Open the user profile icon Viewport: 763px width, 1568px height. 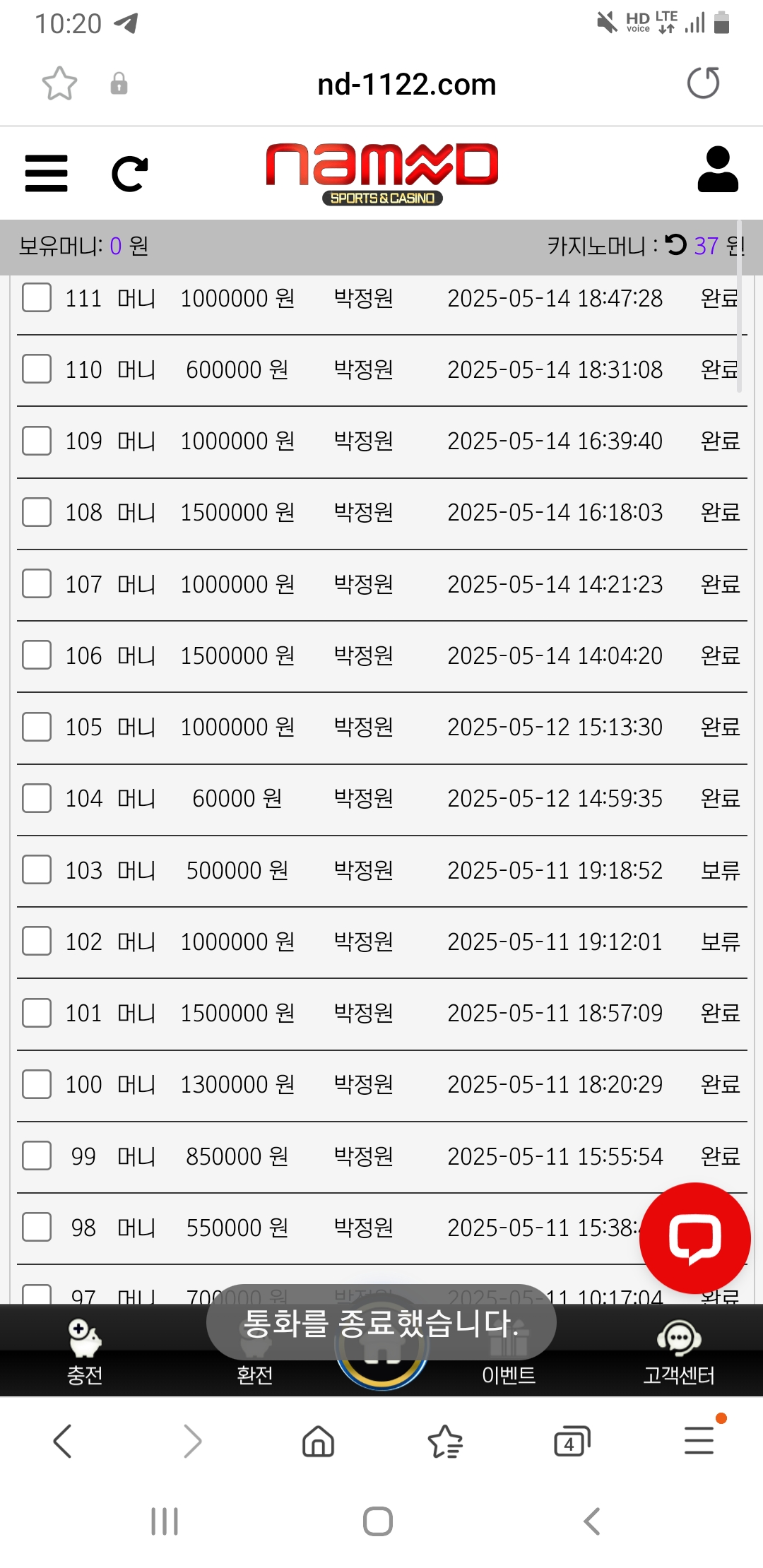(718, 170)
